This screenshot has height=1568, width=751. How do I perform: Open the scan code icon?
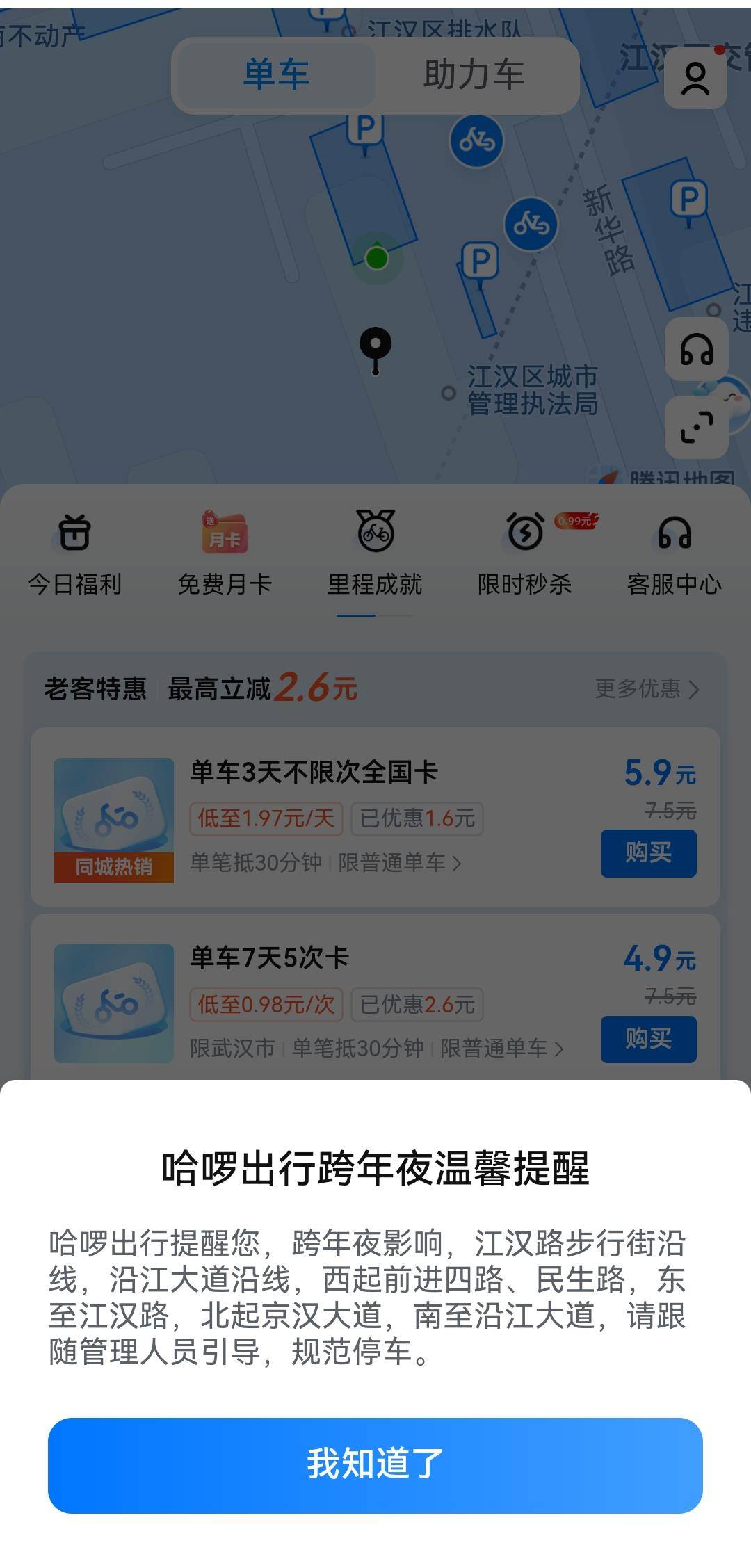coord(696,427)
